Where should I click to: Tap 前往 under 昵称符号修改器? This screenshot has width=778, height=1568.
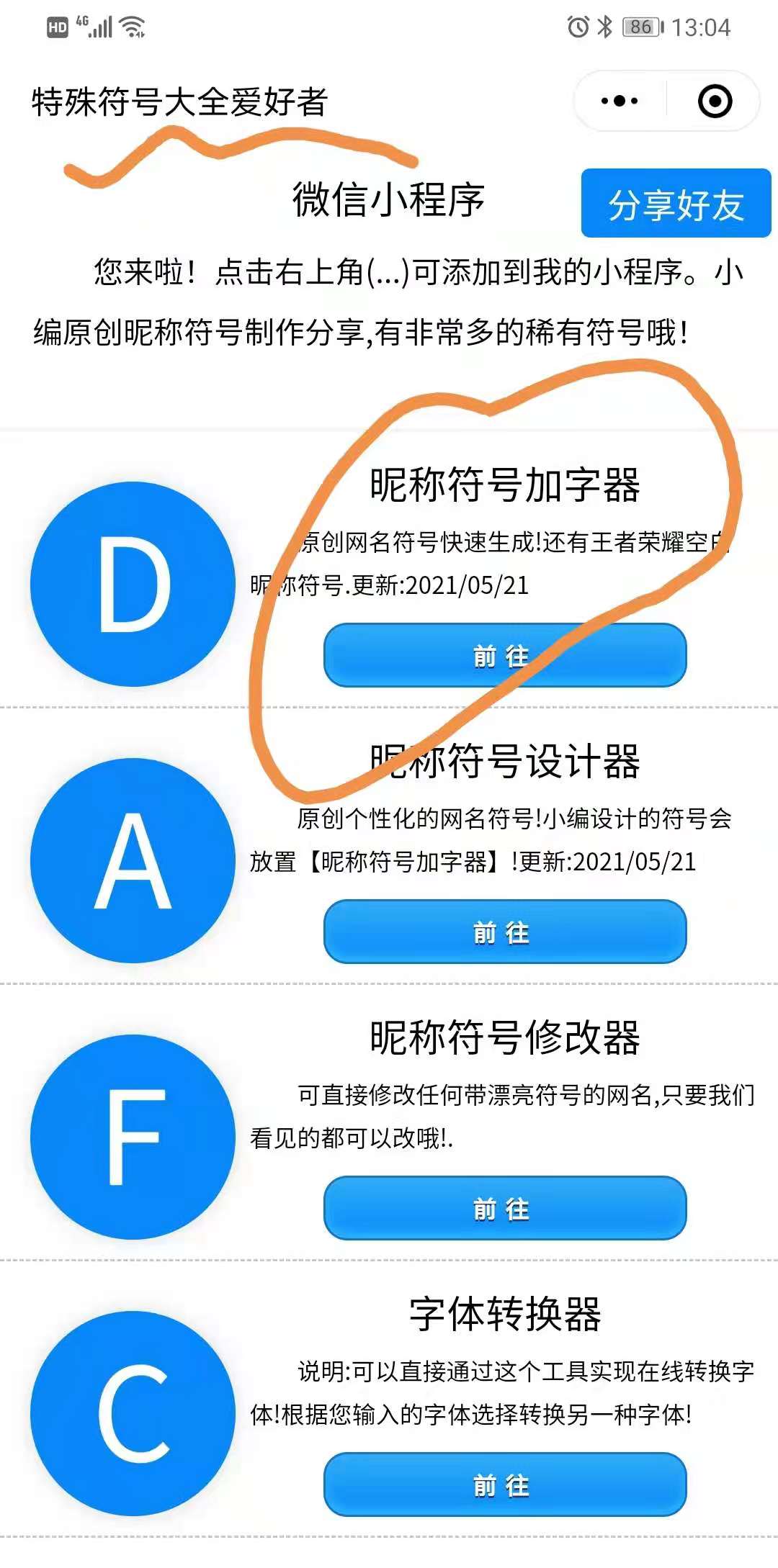[504, 1208]
